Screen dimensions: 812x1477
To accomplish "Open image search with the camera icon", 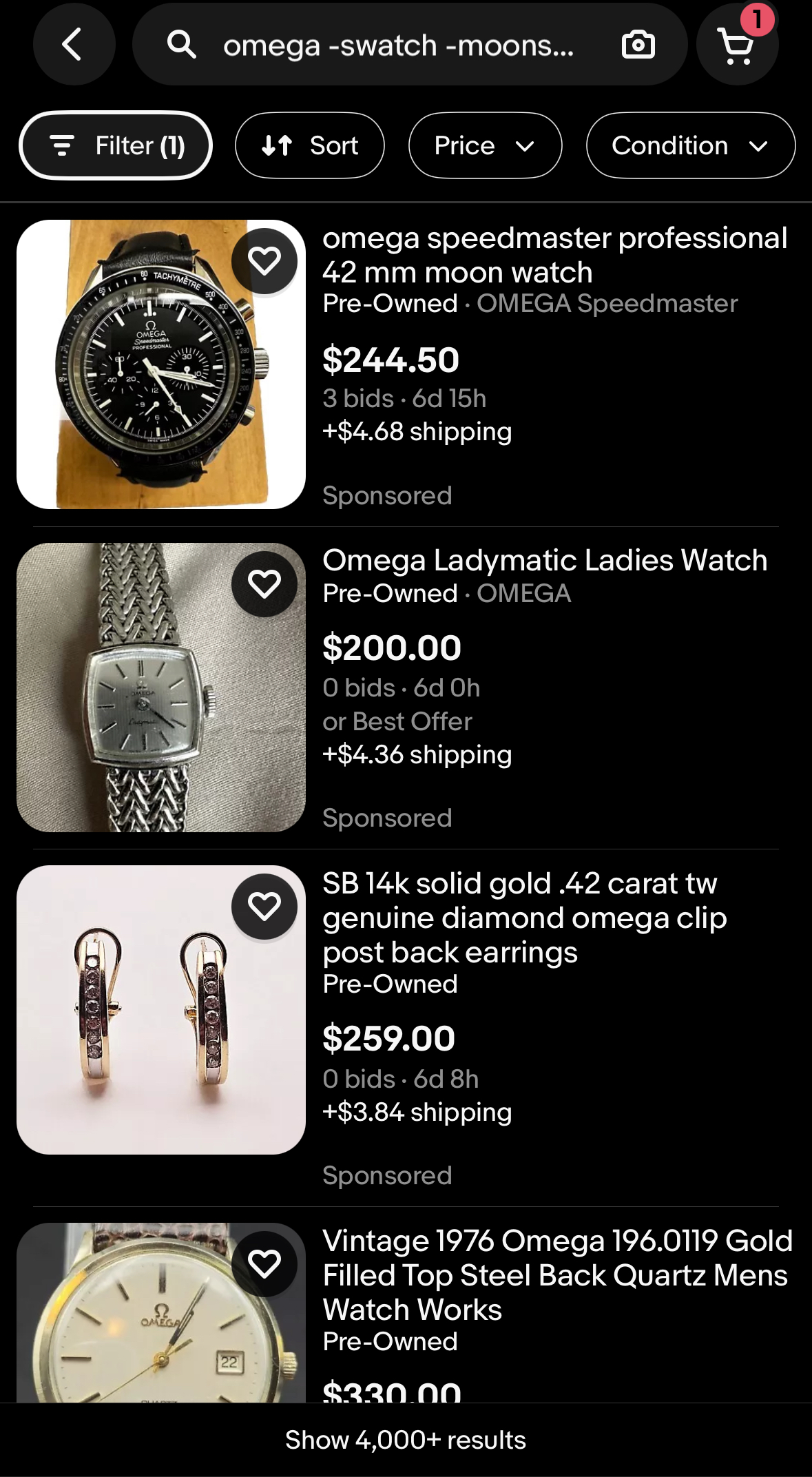I will tap(638, 45).
